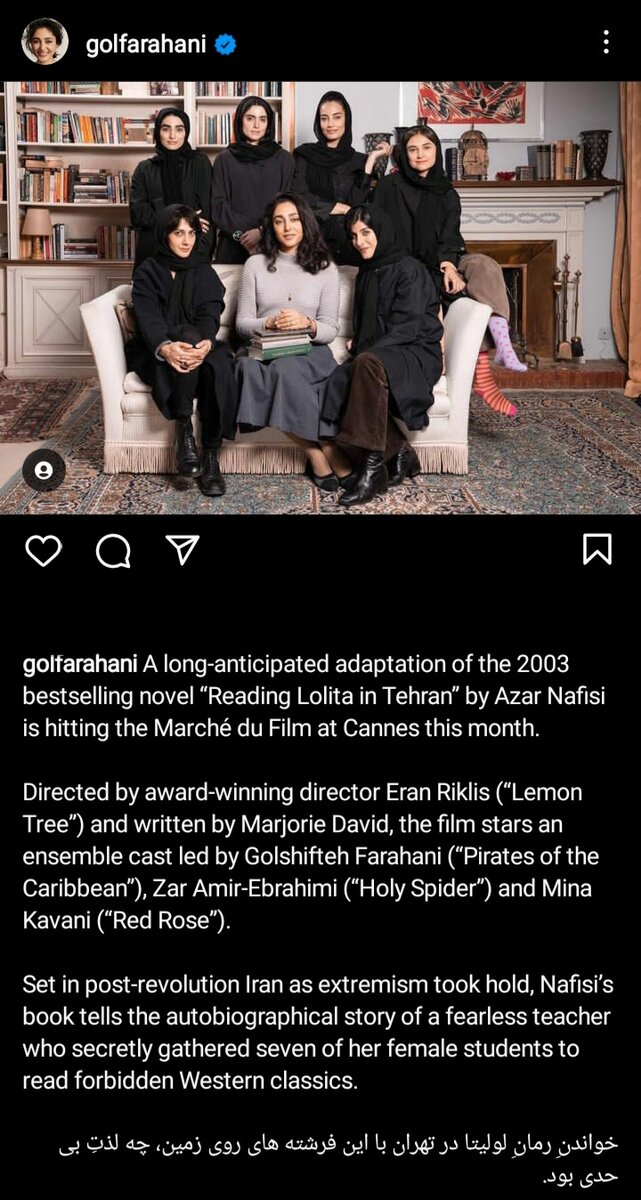Like this post with the heart icon
The height and width of the screenshot is (1200, 641).
(x=43, y=549)
